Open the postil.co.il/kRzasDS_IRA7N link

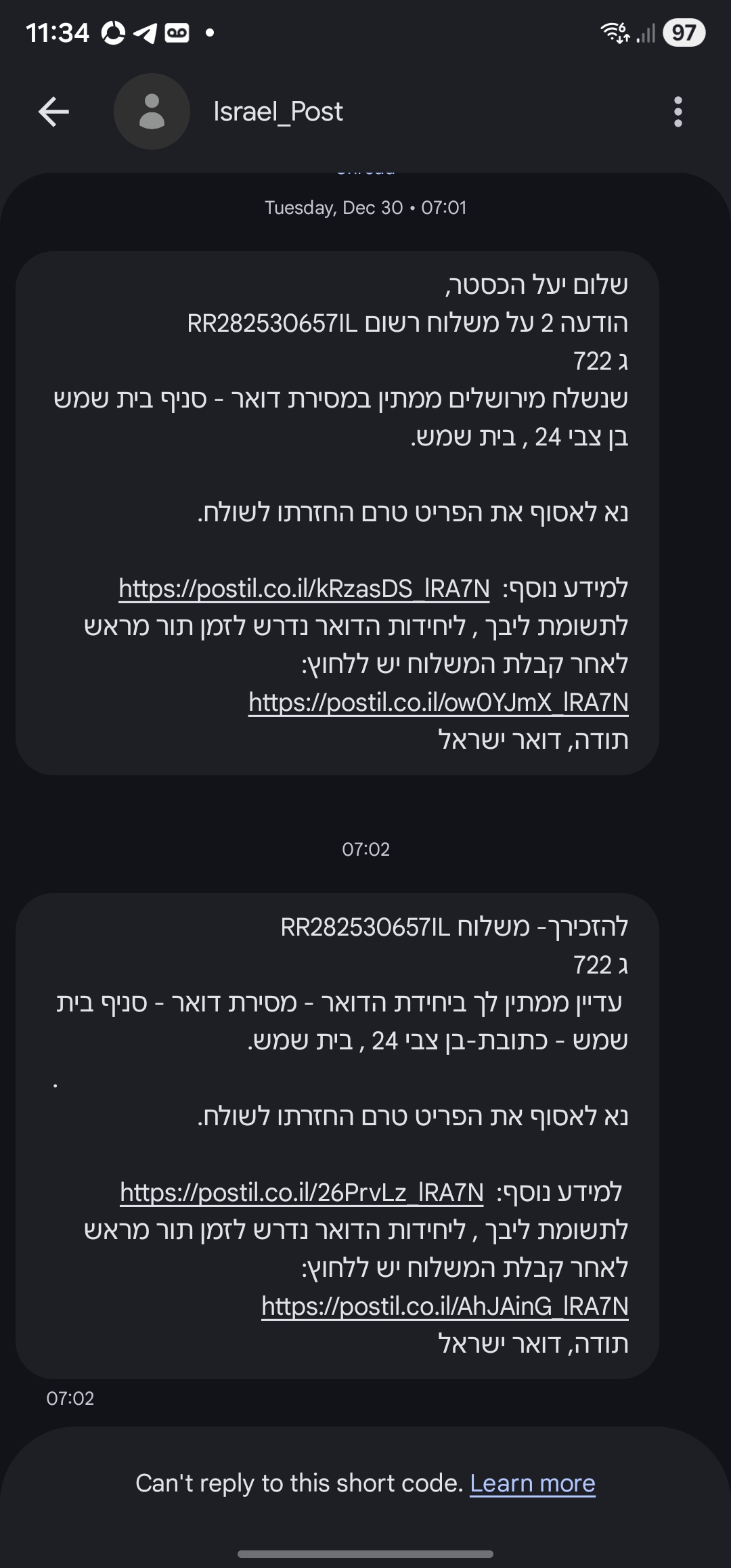coord(304,588)
